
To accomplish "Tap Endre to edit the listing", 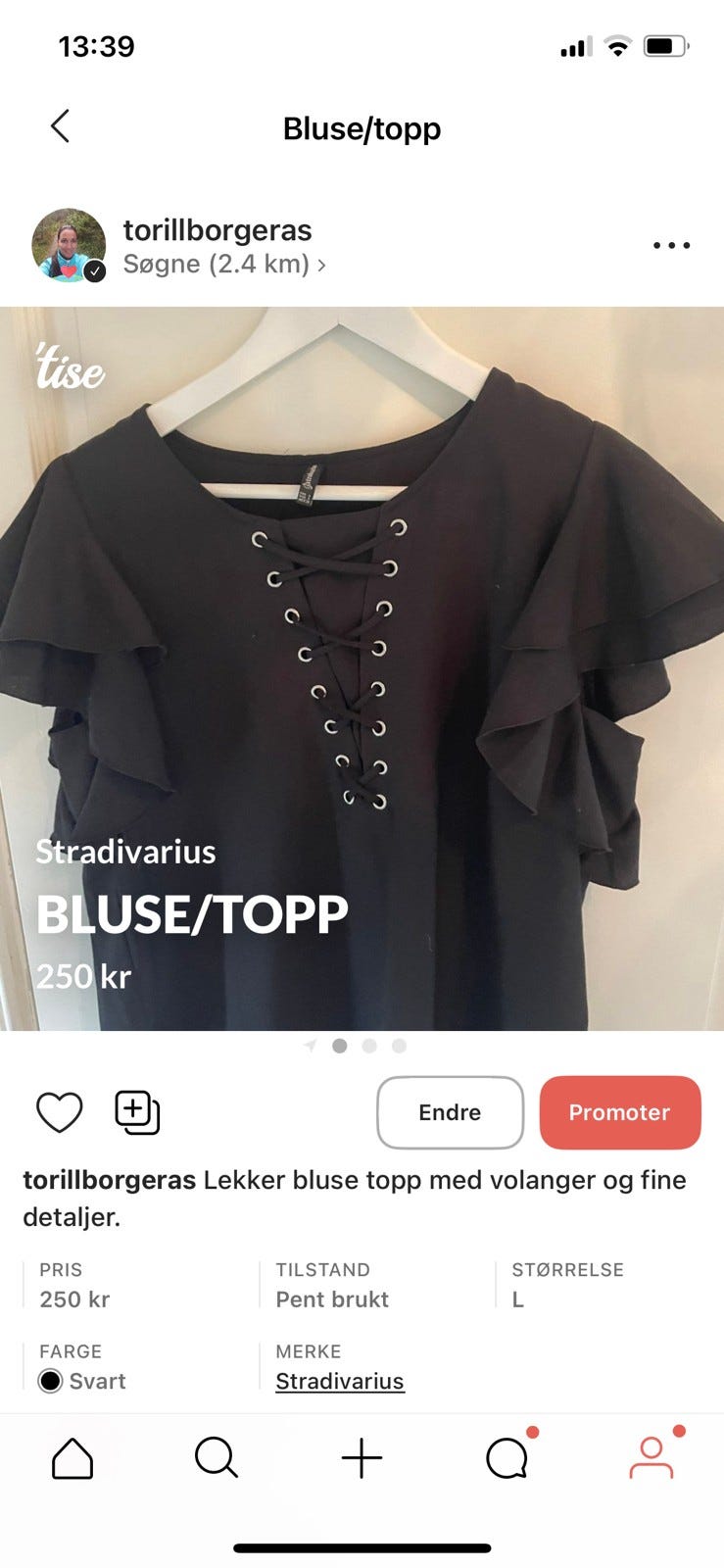I will [450, 1112].
